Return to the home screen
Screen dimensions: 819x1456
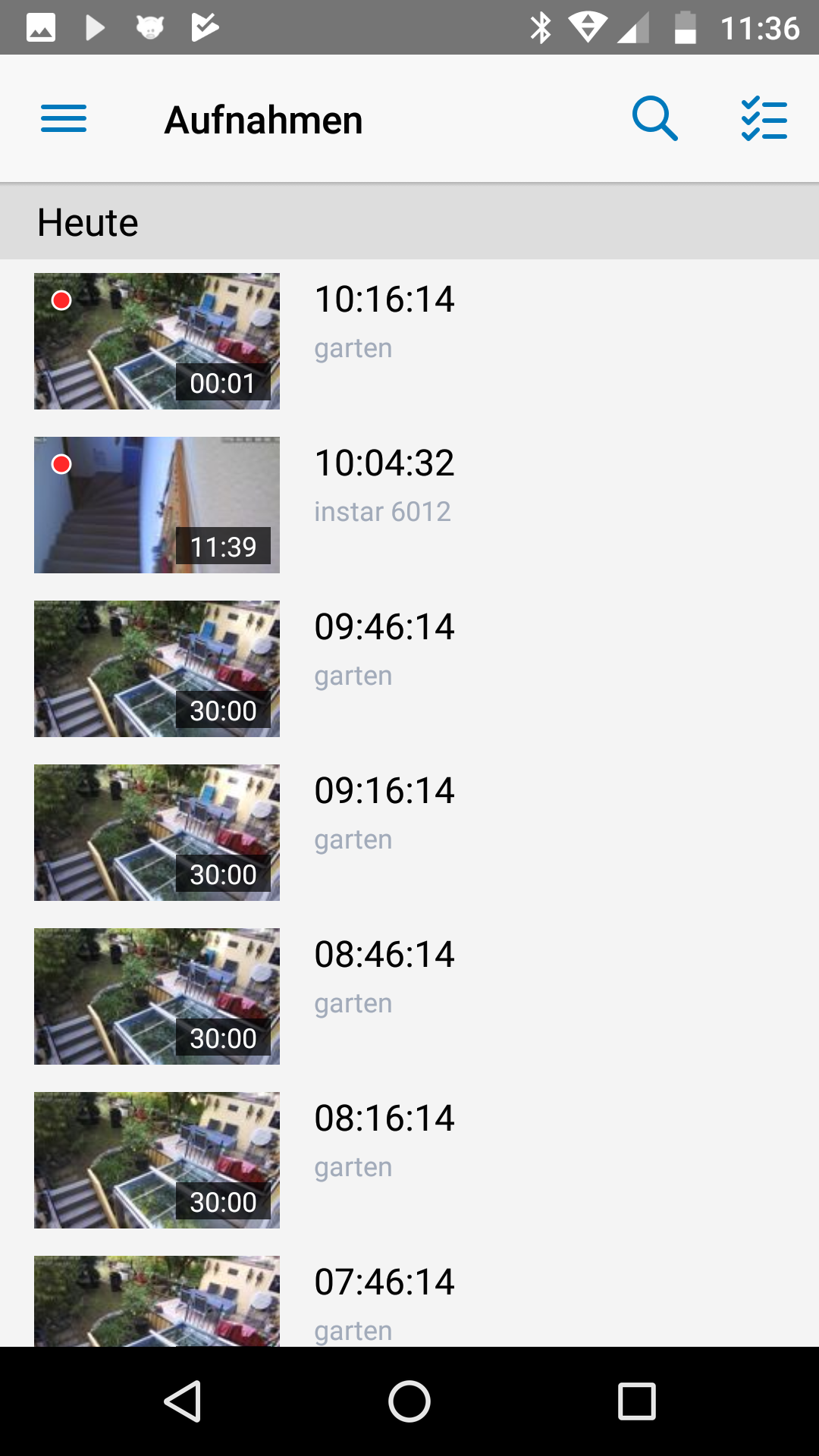tap(409, 1401)
